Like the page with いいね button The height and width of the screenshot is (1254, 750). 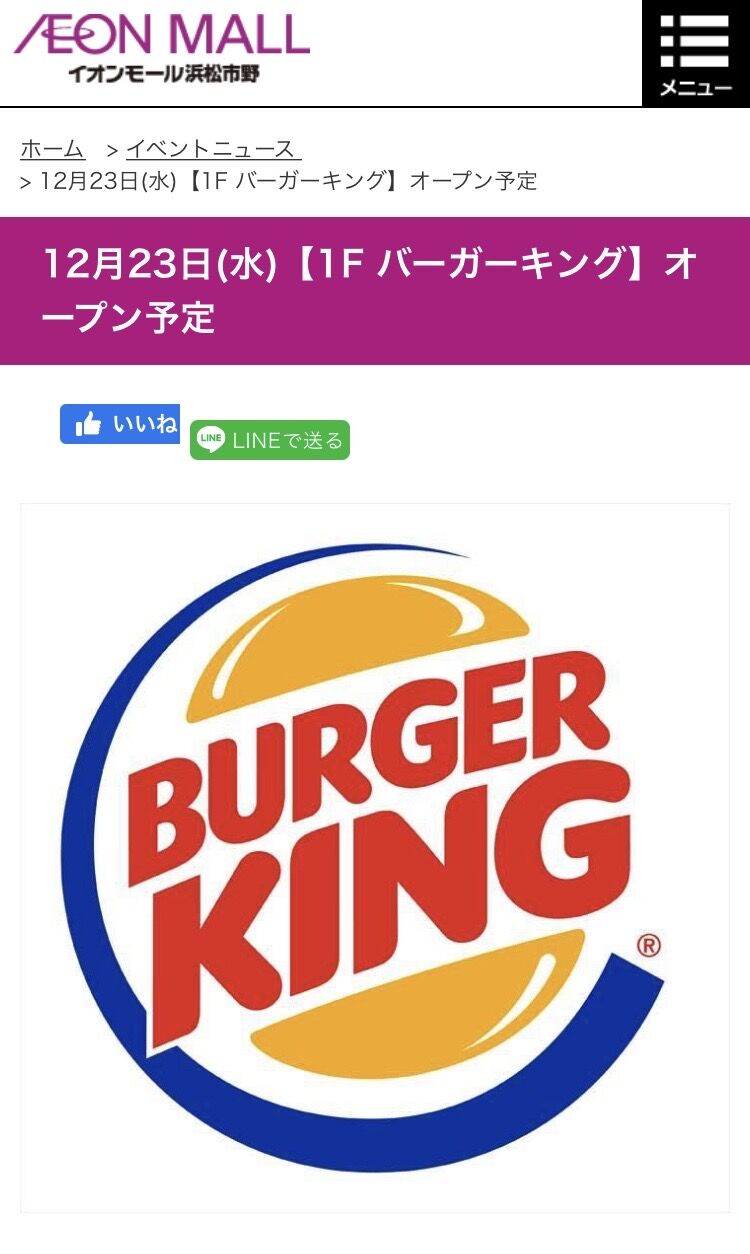coord(120,424)
